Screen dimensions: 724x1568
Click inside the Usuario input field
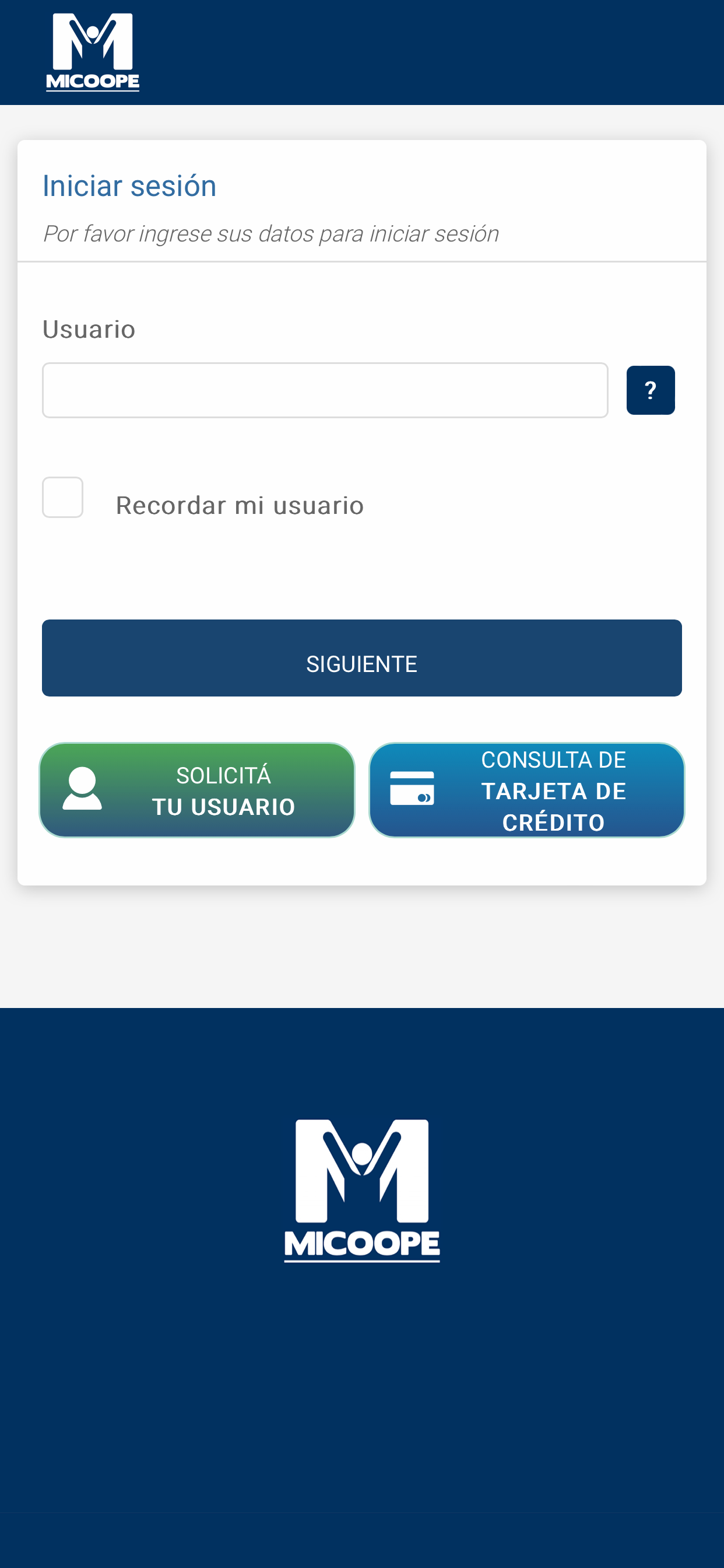[325, 390]
